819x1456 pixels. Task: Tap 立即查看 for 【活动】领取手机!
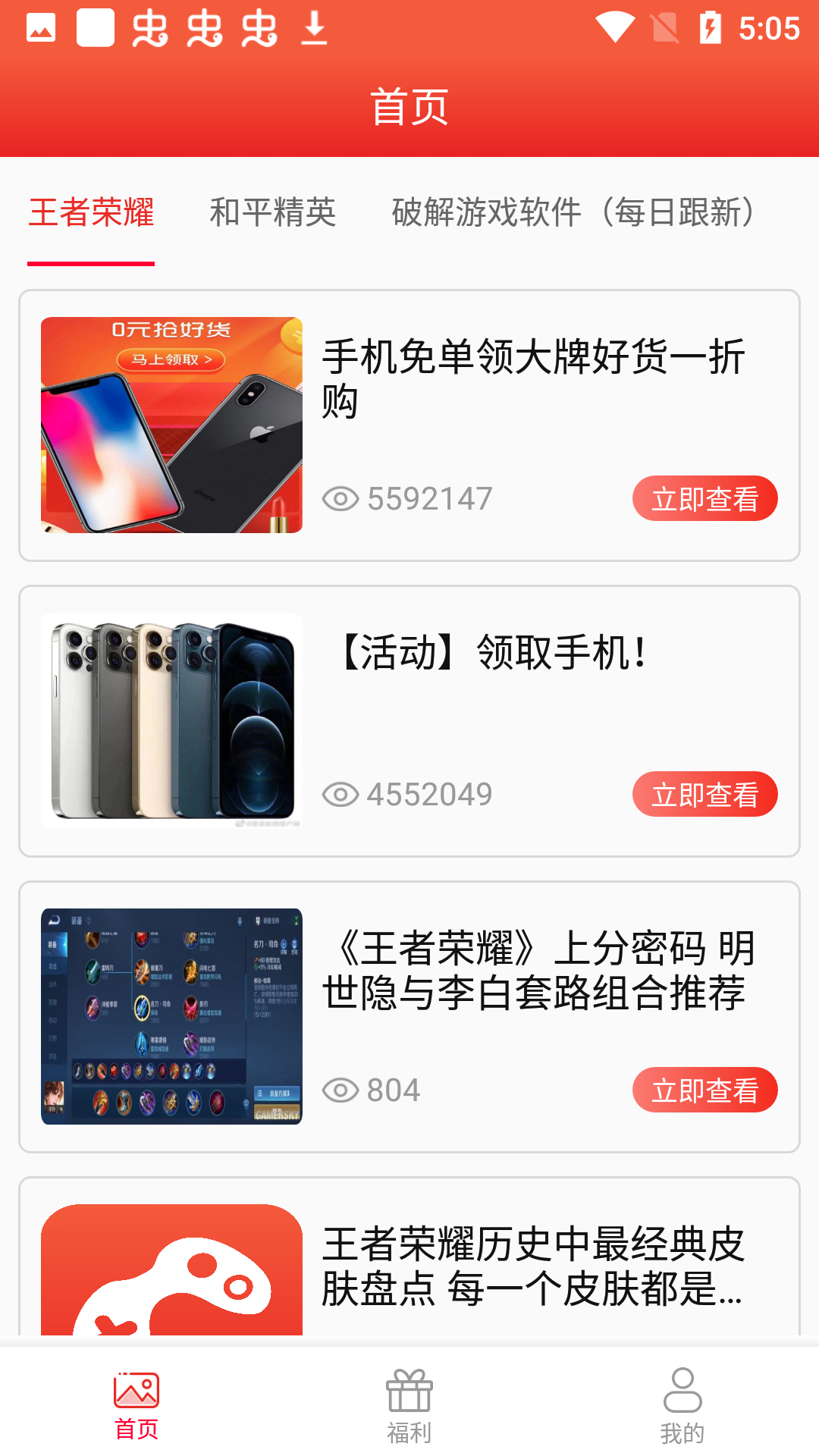(704, 795)
